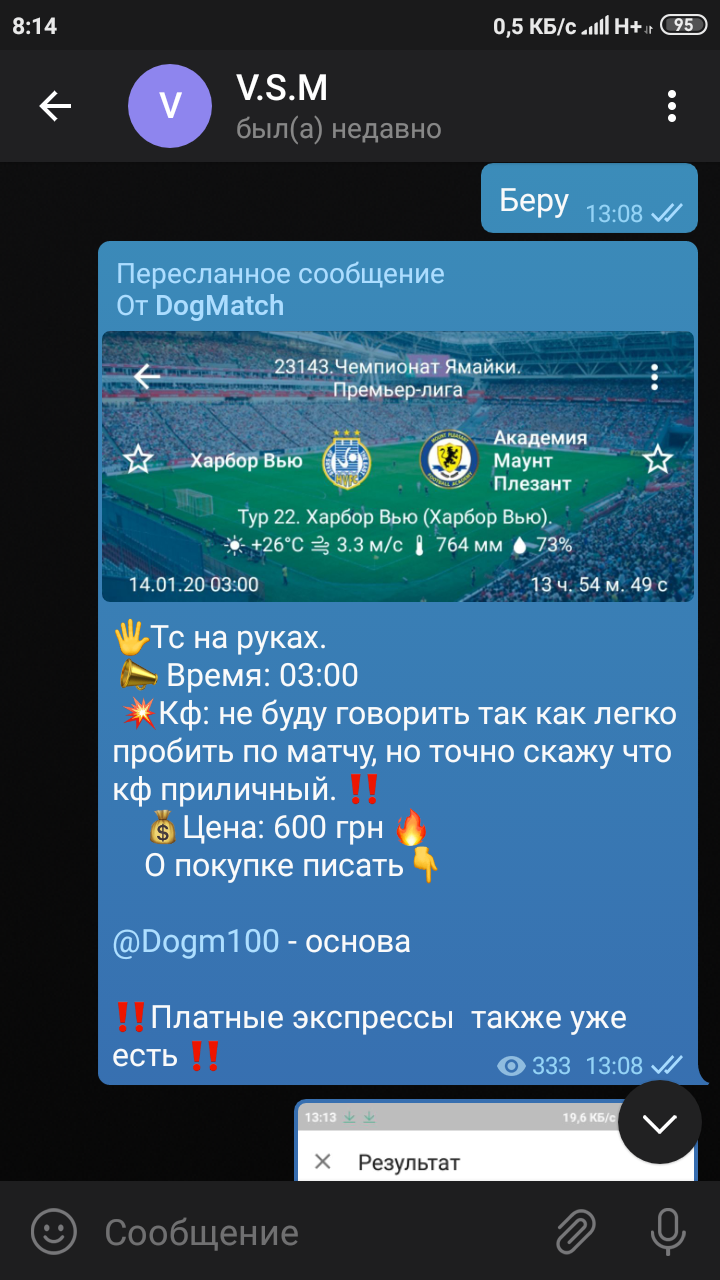Attach a file with the paperclip

(x=576, y=1231)
